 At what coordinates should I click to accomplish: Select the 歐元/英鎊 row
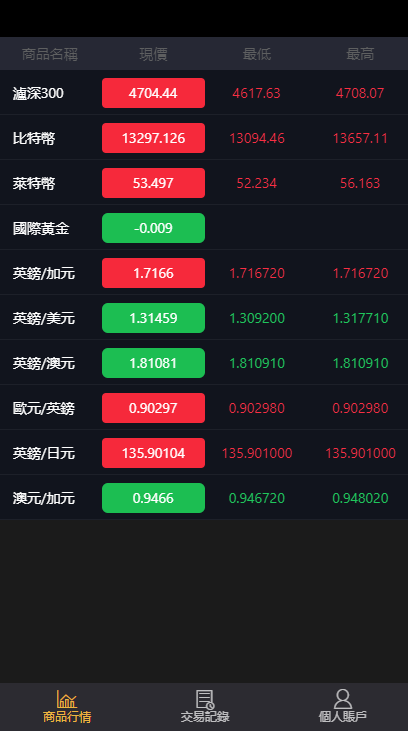[x=204, y=407]
